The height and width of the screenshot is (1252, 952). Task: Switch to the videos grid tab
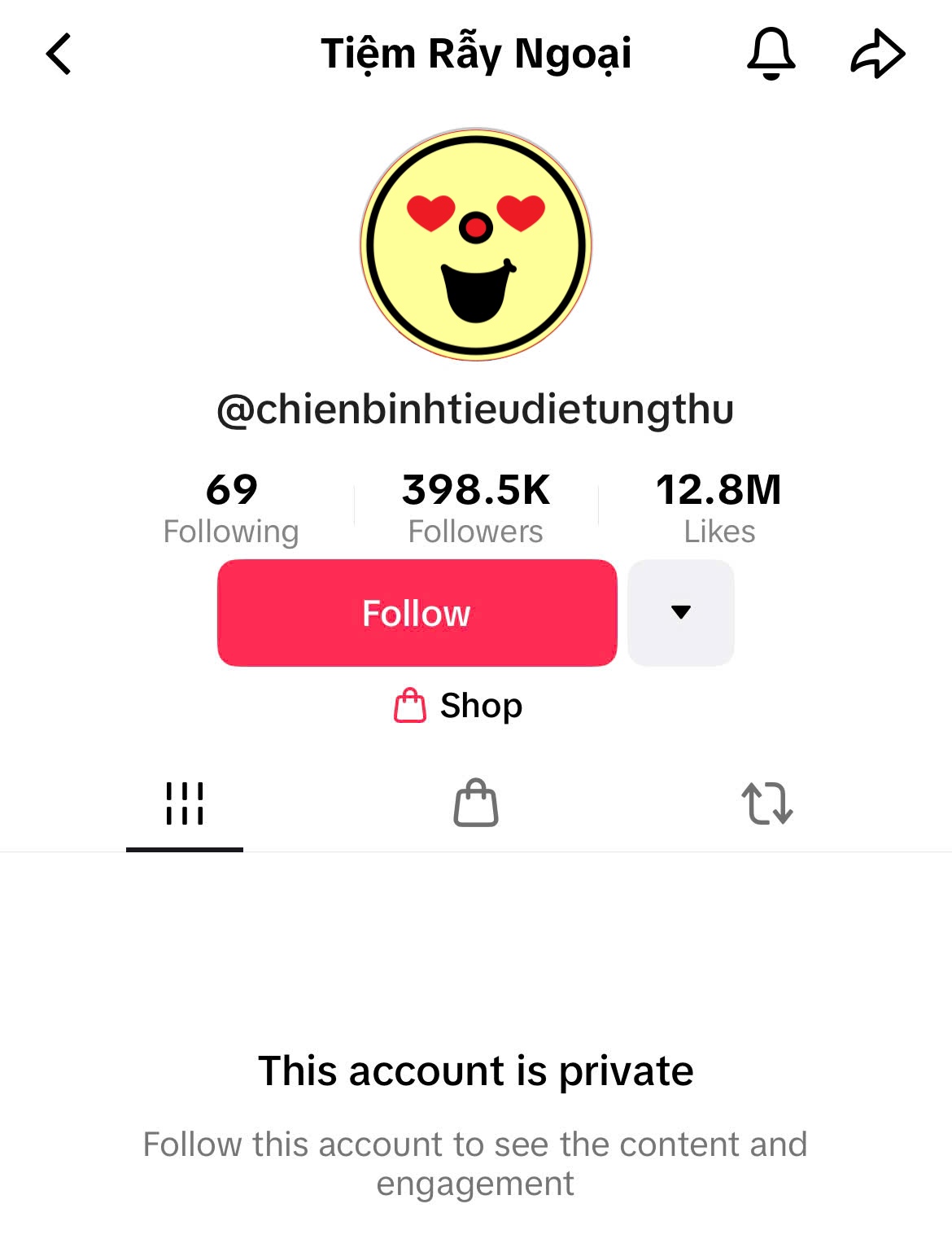185,804
